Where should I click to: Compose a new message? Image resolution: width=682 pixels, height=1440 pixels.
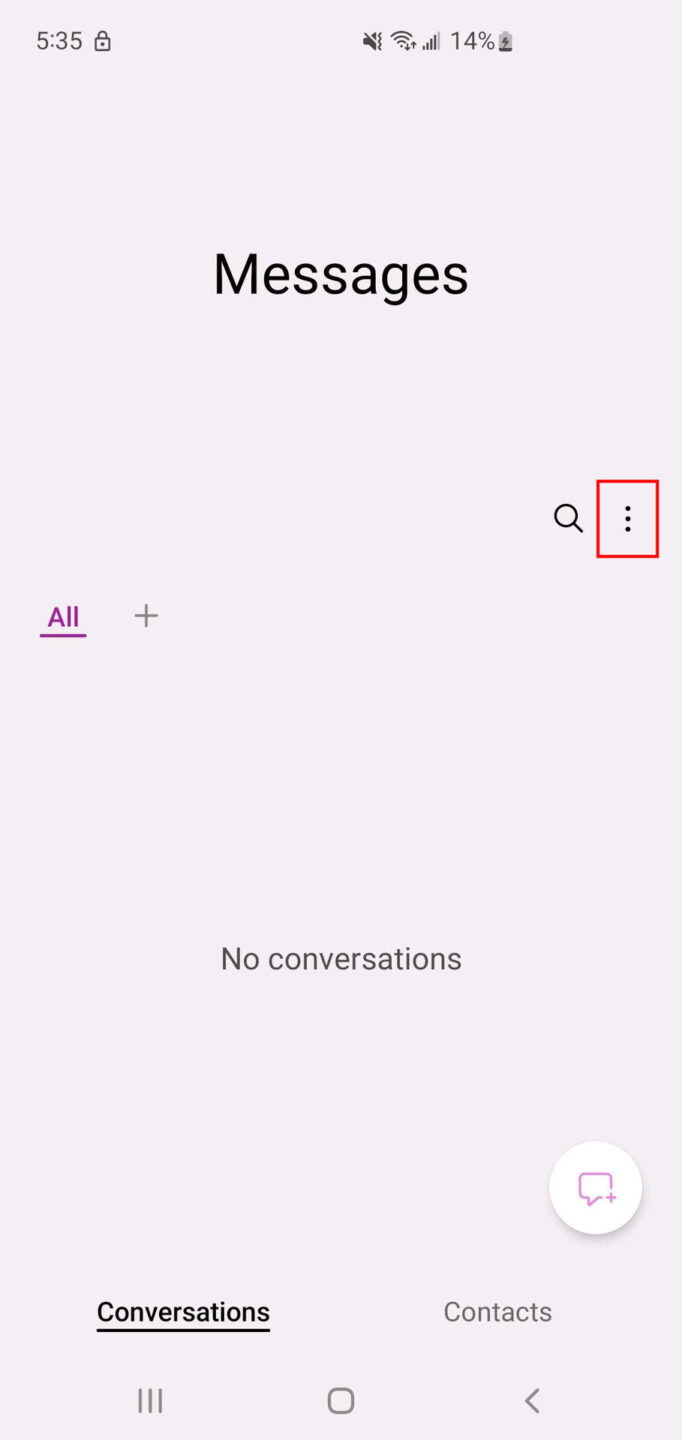coord(595,1188)
